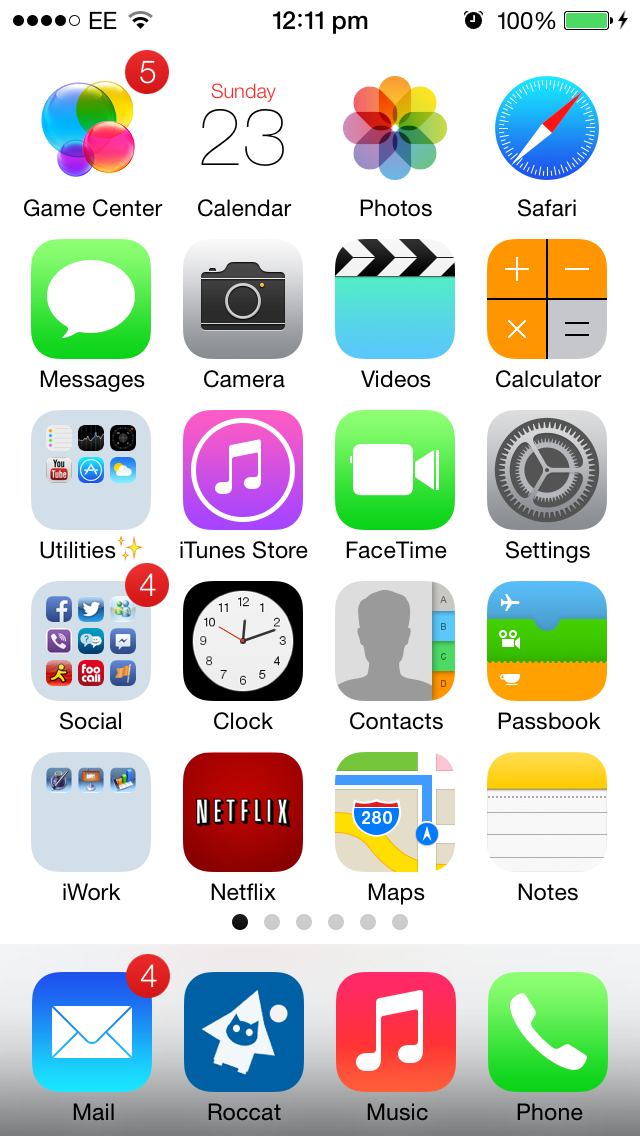Viewport: 640px width, 1136px height.
Task: Launch the Netflix app
Action: [x=243, y=812]
